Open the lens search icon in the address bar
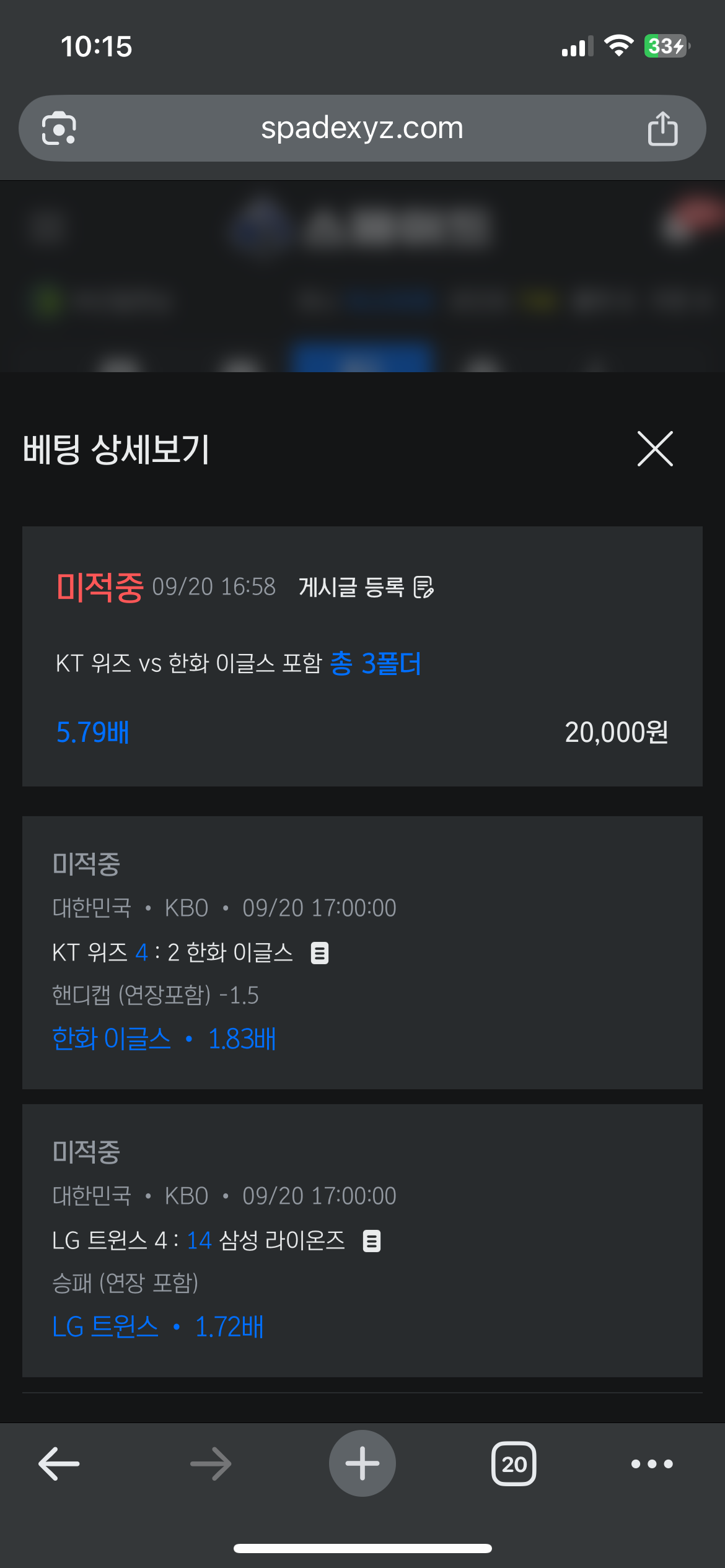The width and height of the screenshot is (725, 1568). click(59, 128)
